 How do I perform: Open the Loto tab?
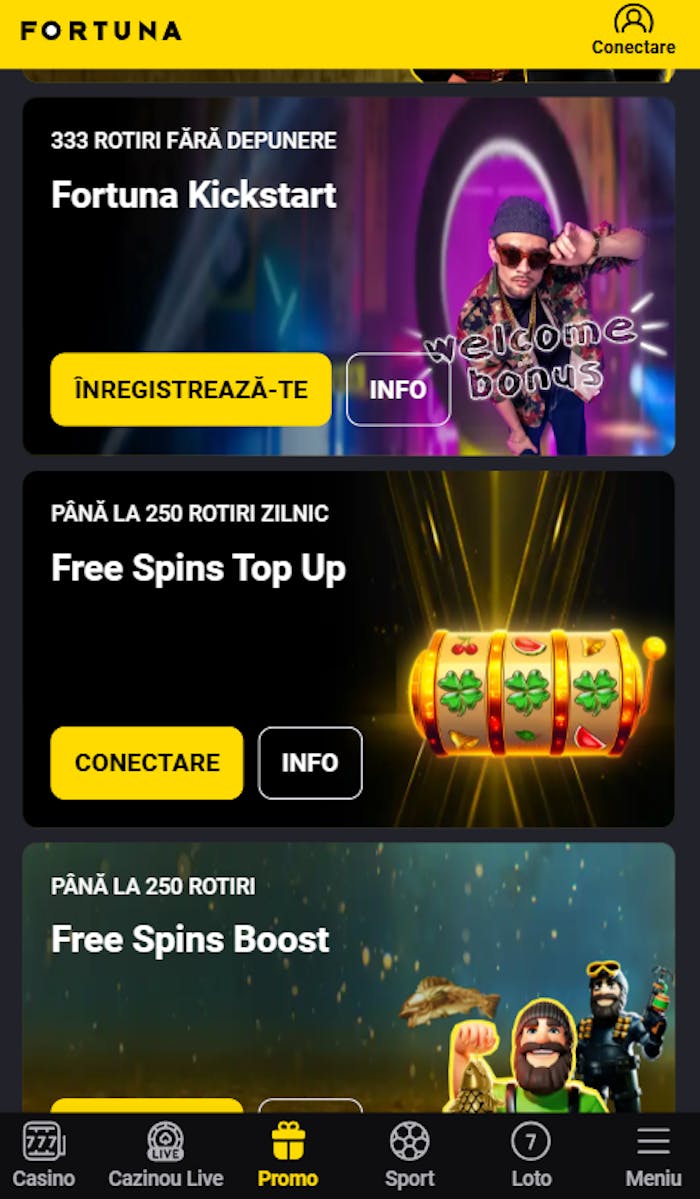(531, 1155)
